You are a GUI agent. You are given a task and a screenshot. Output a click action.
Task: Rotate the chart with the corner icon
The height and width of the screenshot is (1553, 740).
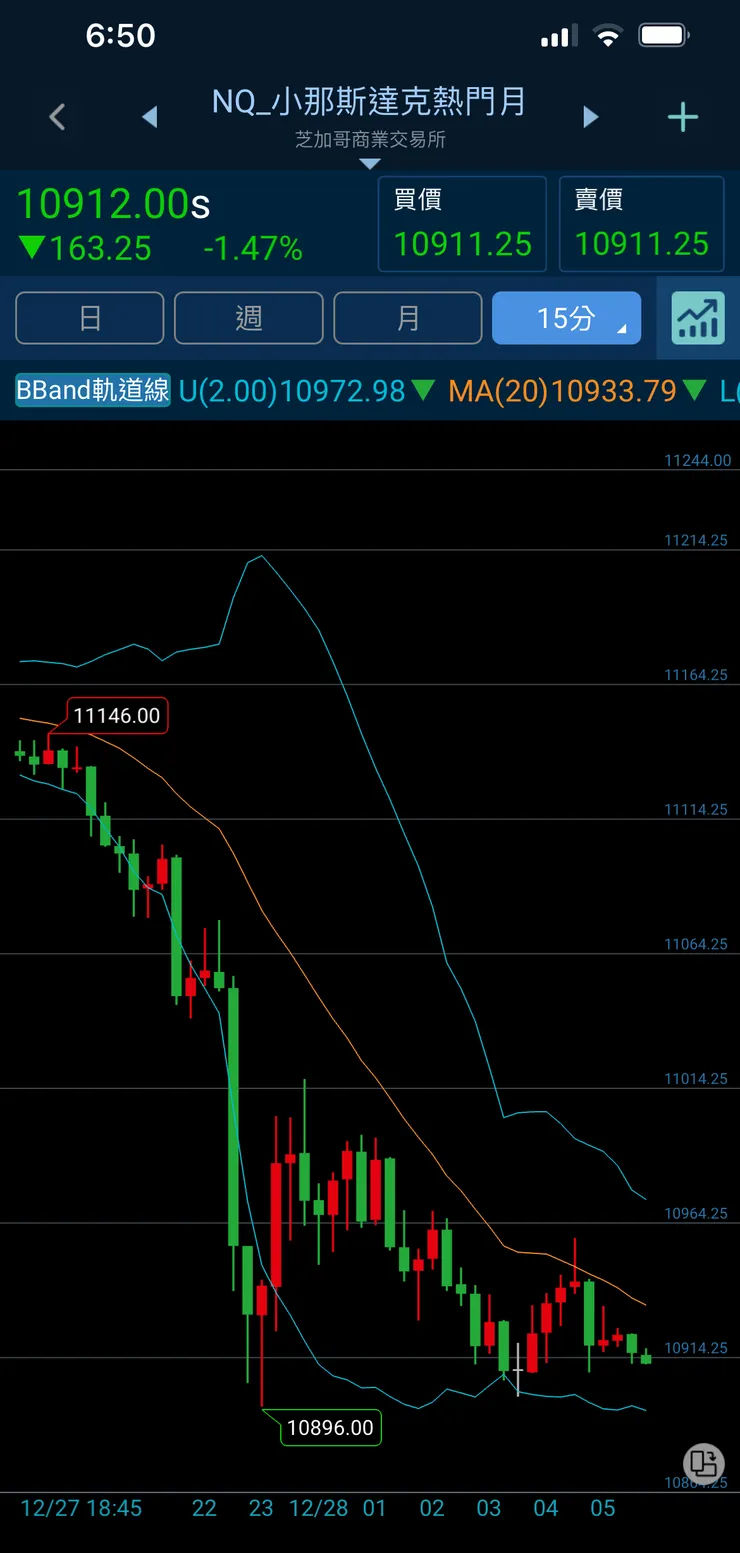click(x=704, y=1462)
